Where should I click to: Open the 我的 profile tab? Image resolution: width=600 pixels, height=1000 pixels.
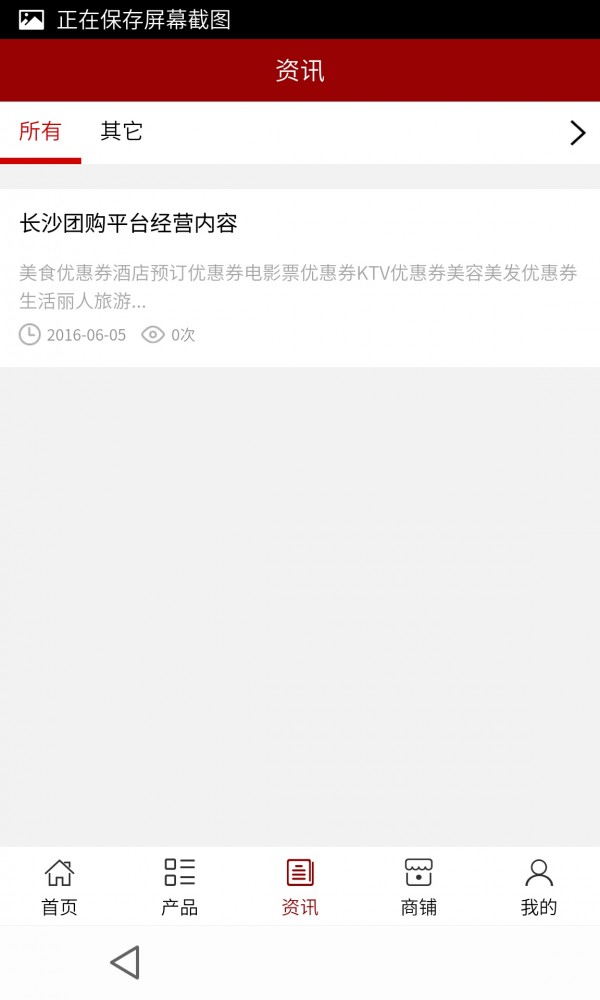(x=539, y=886)
